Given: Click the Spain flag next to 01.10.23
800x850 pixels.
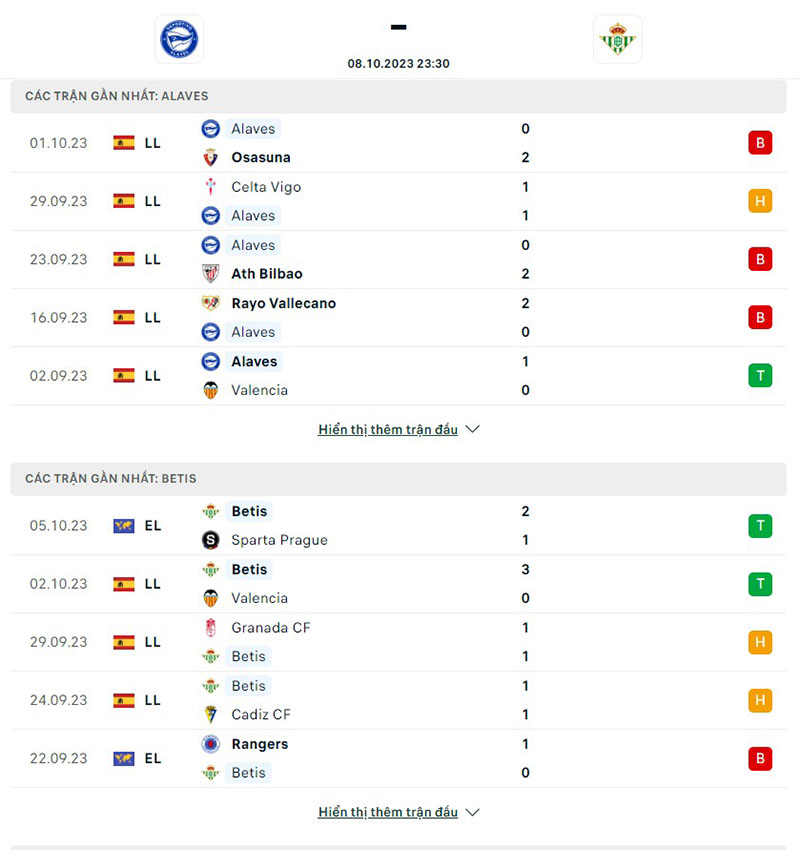Looking at the screenshot, I should [124, 142].
